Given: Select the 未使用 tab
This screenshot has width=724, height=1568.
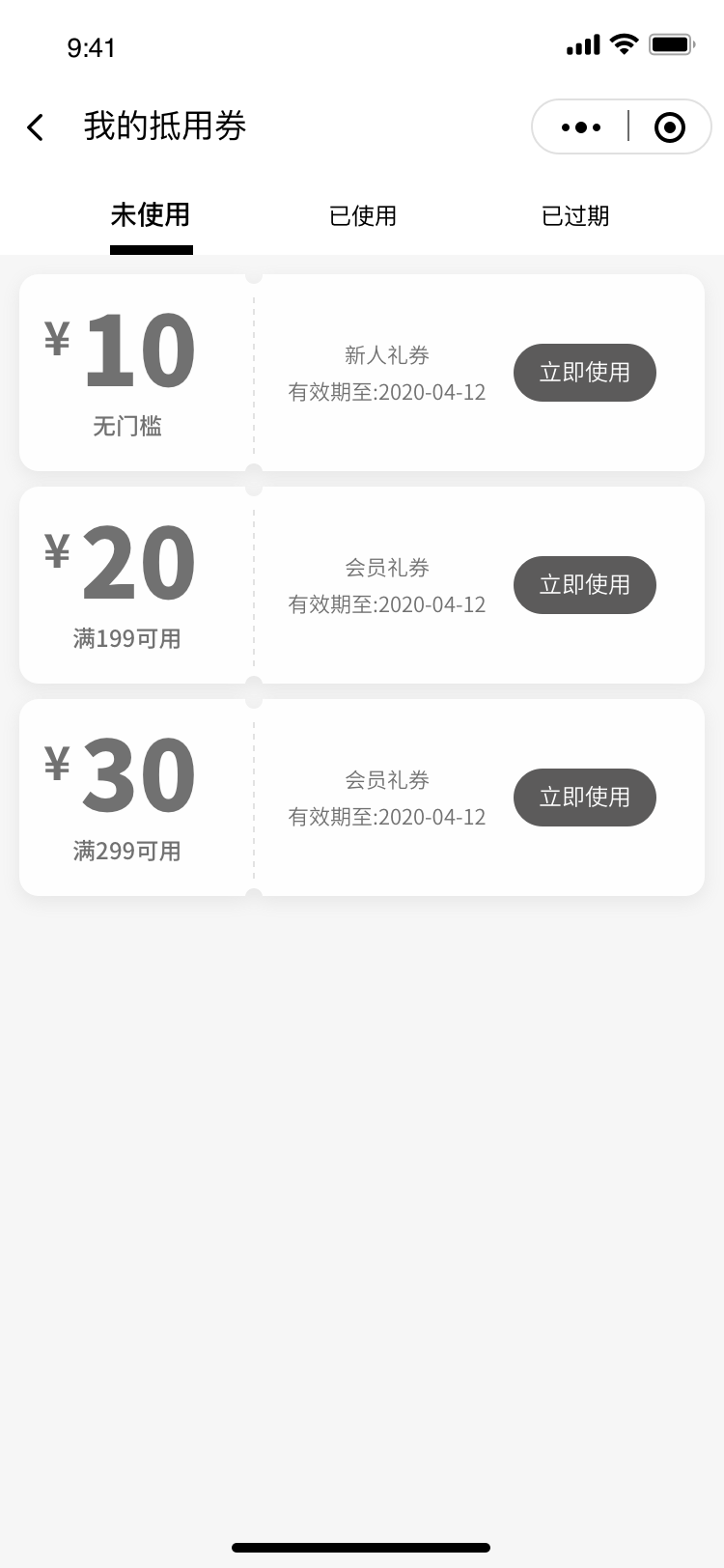Looking at the screenshot, I should click(x=151, y=215).
